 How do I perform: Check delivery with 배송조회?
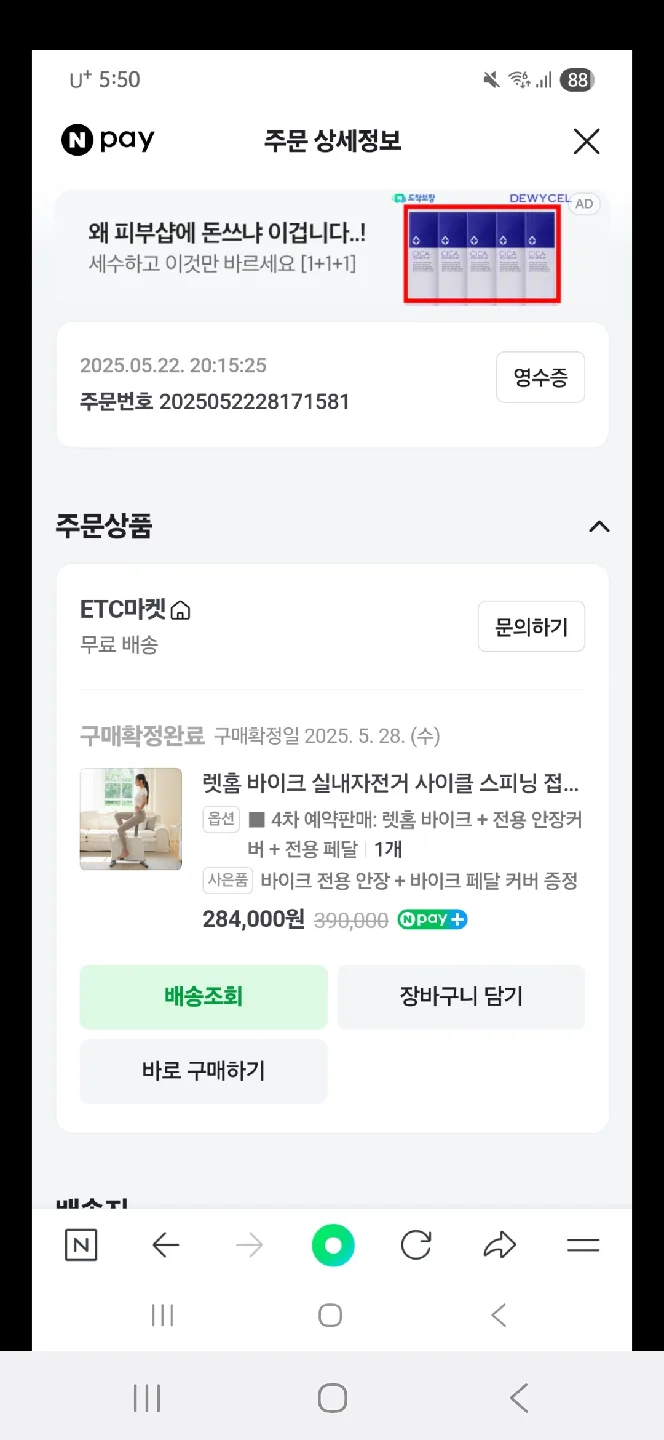pyautogui.click(x=204, y=996)
